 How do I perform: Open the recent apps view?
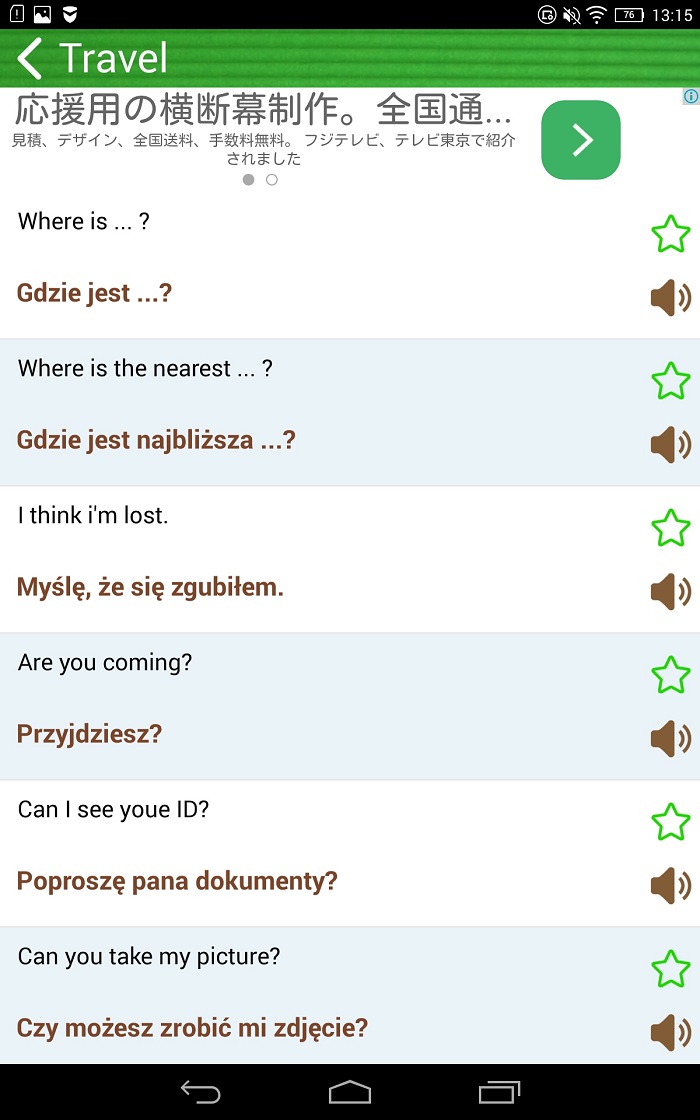click(x=499, y=1092)
